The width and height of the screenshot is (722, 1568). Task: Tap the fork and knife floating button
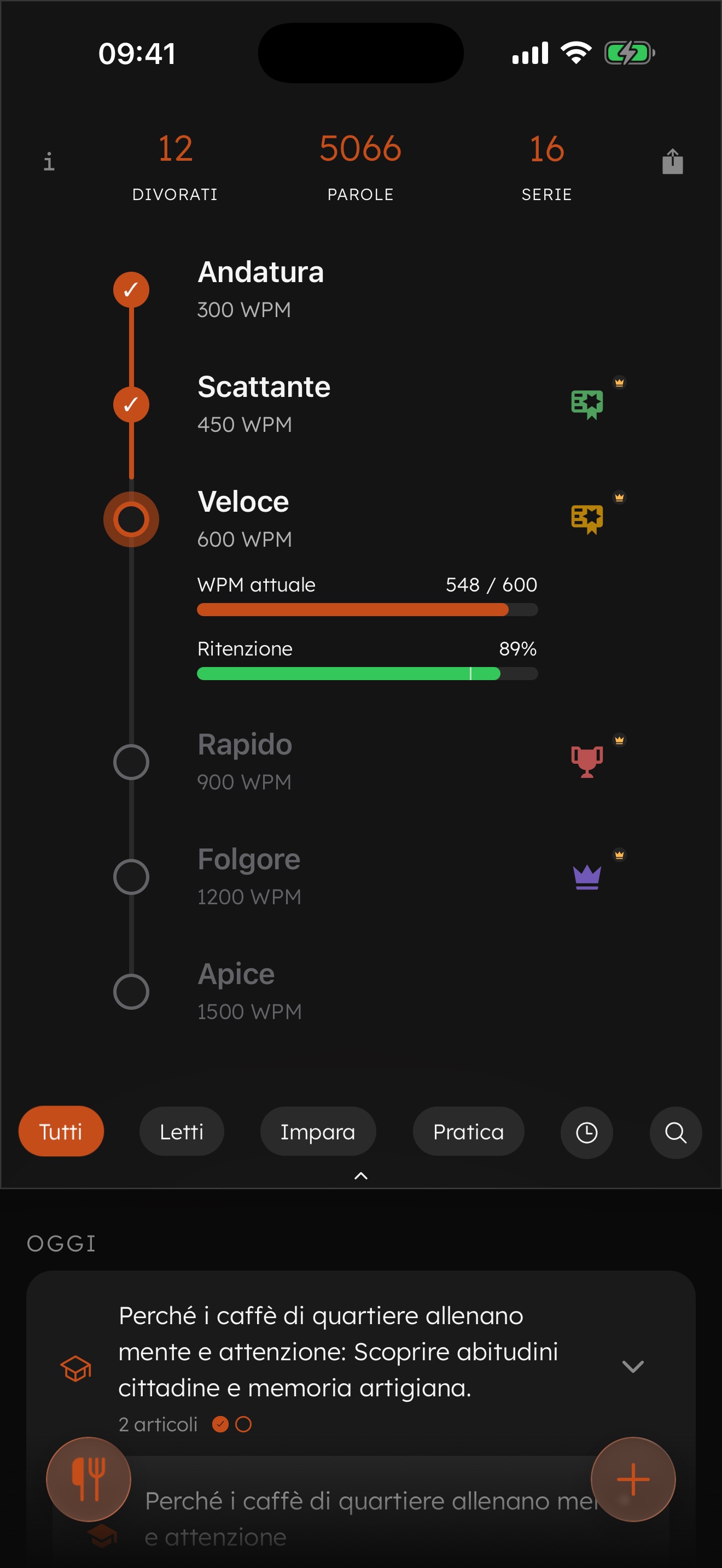tap(89, 1478)
